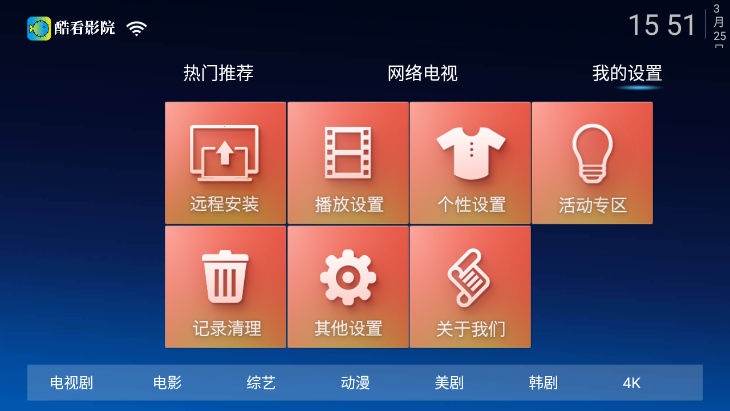Switch to the 网络电视 tab

(422, 73)
